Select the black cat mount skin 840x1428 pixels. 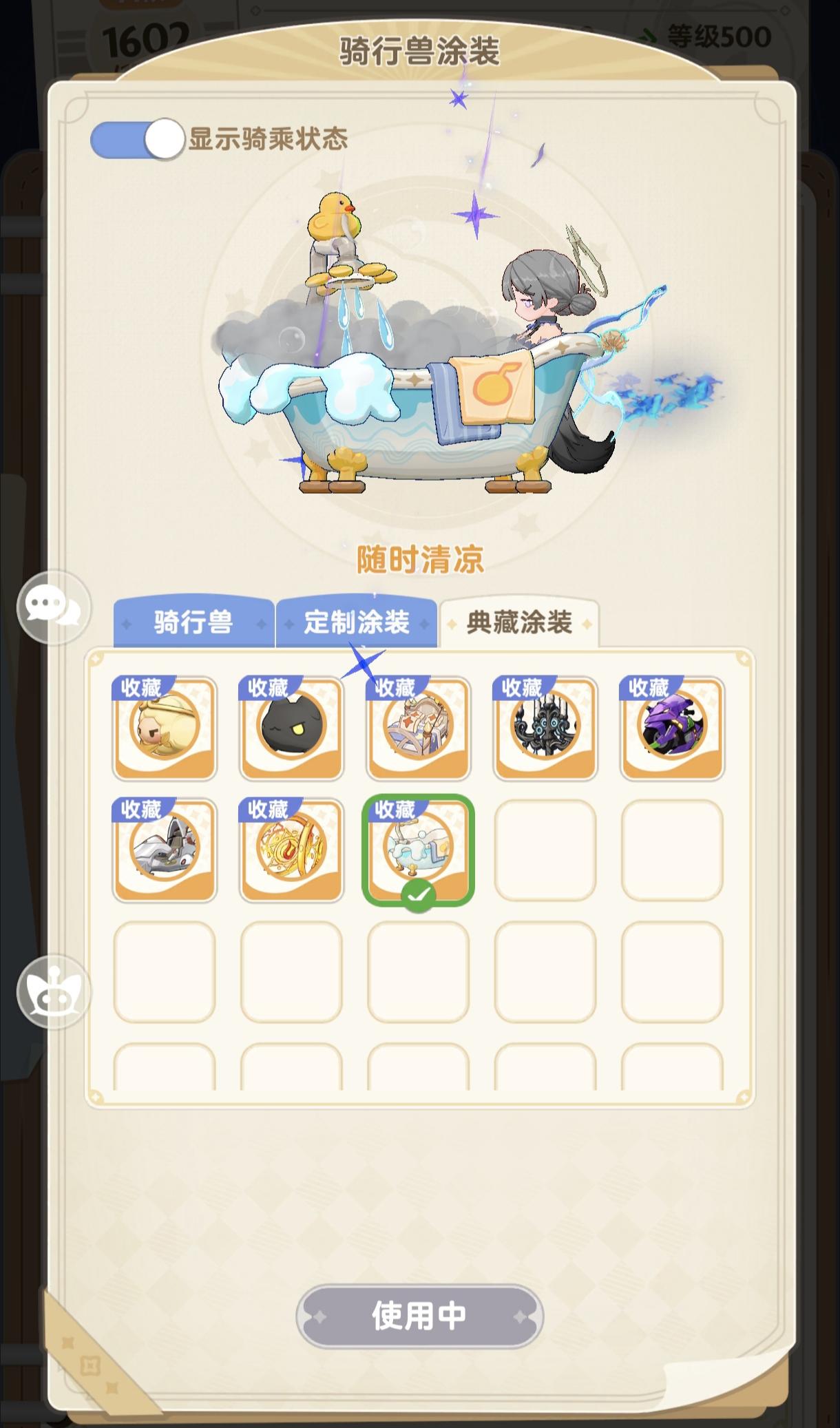click(x=291, y=728)
